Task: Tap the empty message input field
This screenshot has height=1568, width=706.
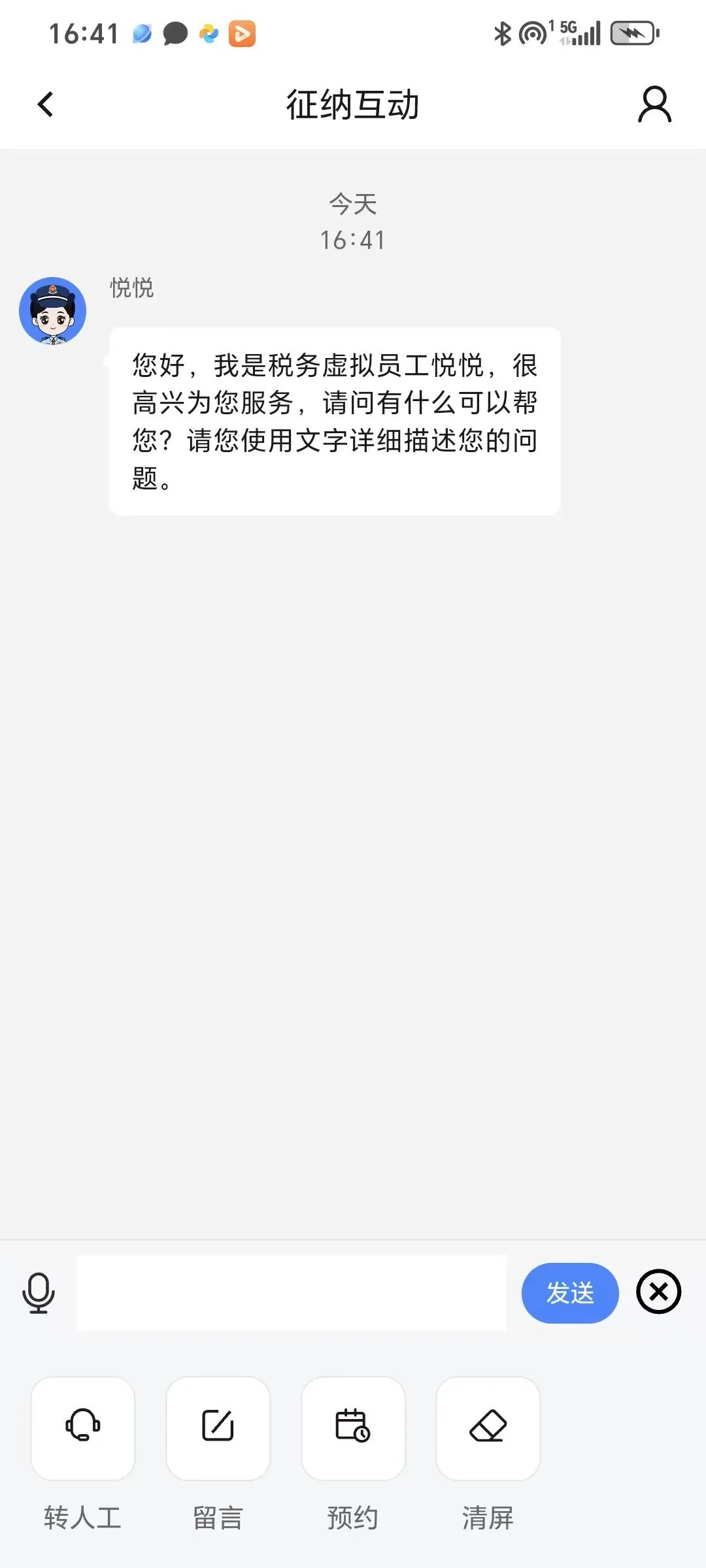Action: click(x=290, y=1294)
